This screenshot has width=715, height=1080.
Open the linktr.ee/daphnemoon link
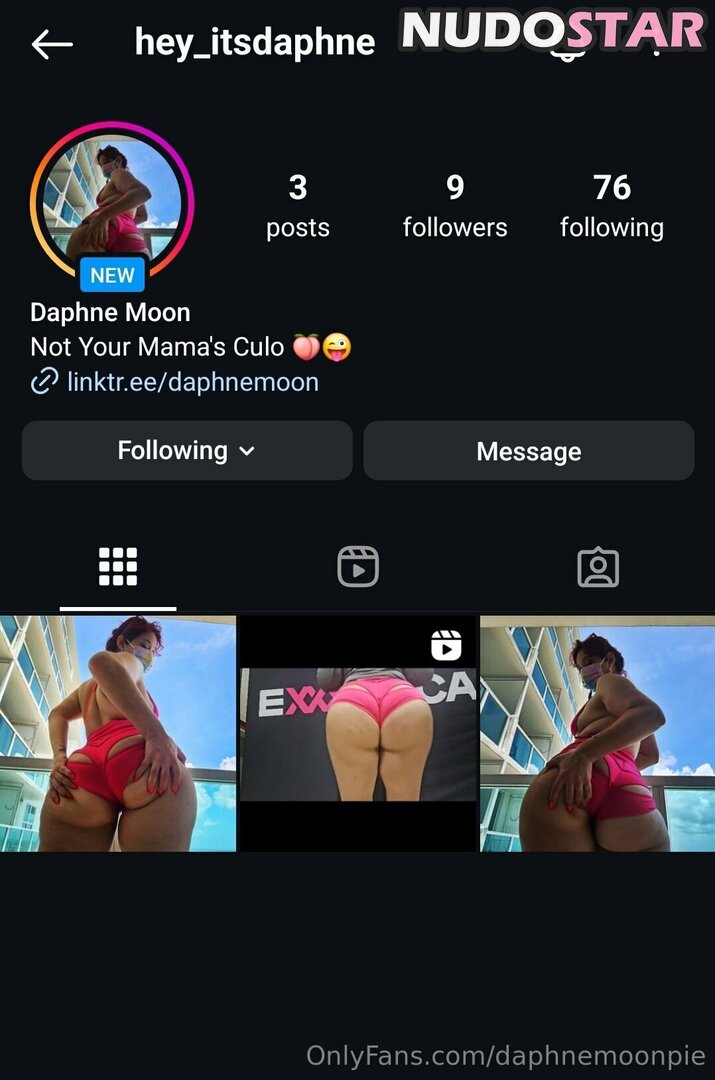click(x=192, y=381)
